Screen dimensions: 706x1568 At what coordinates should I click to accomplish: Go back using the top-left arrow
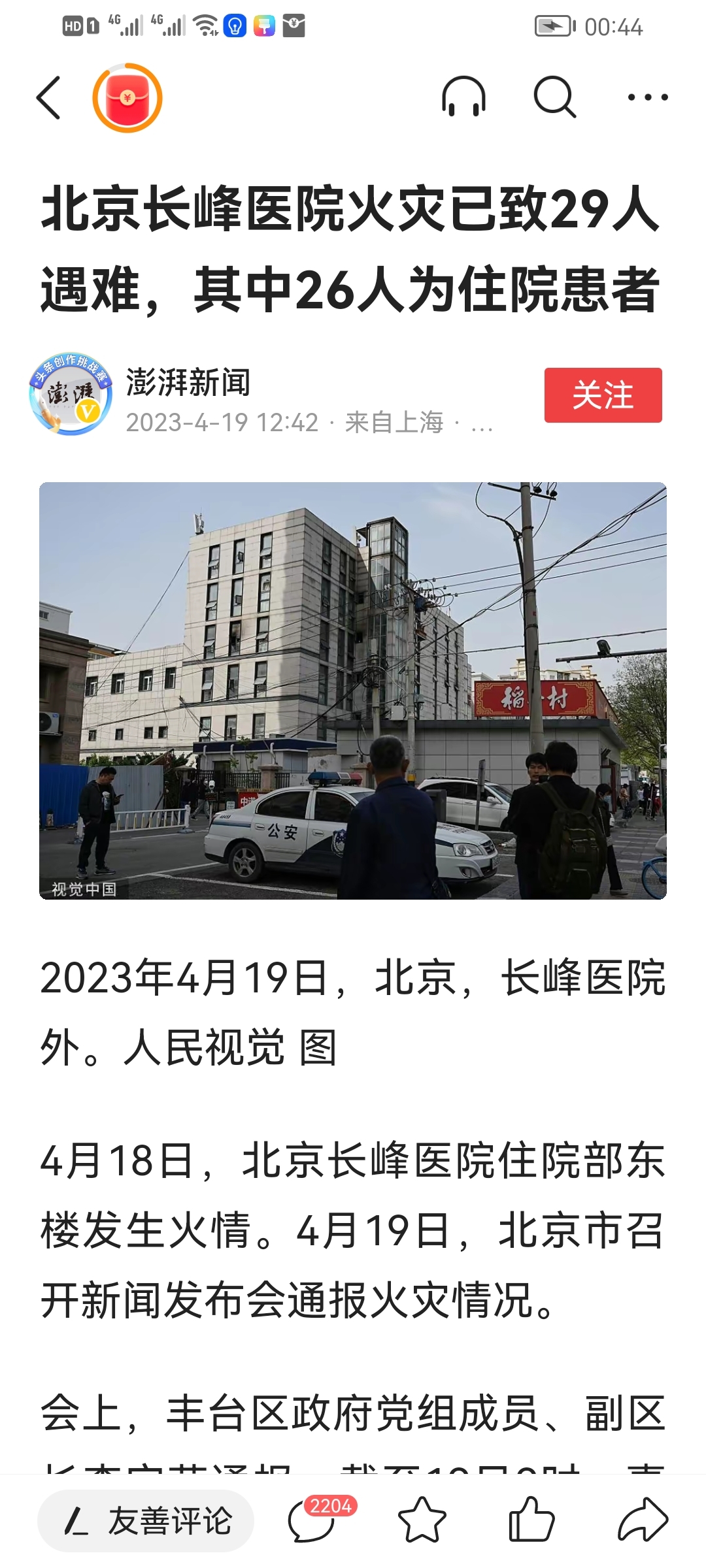(48, 98)
